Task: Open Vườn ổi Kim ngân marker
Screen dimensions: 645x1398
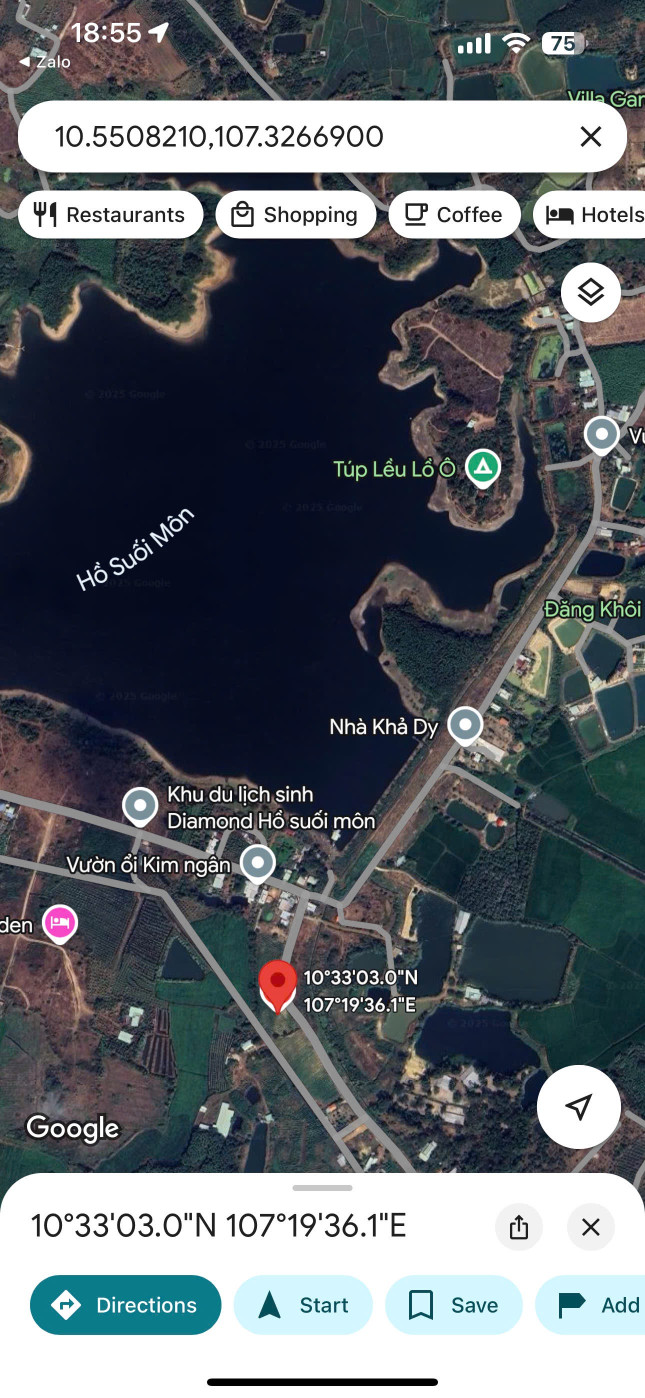Action: click(x=259, y=863)
